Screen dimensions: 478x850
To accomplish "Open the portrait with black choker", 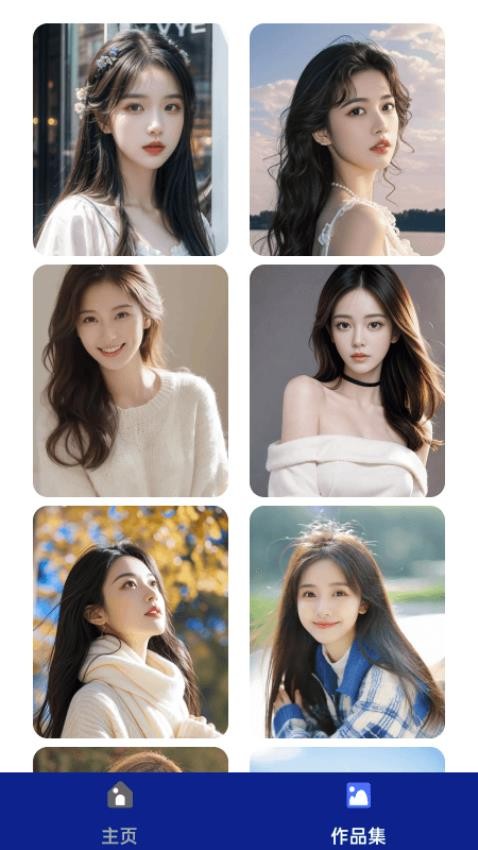I will tap(347, 381).
